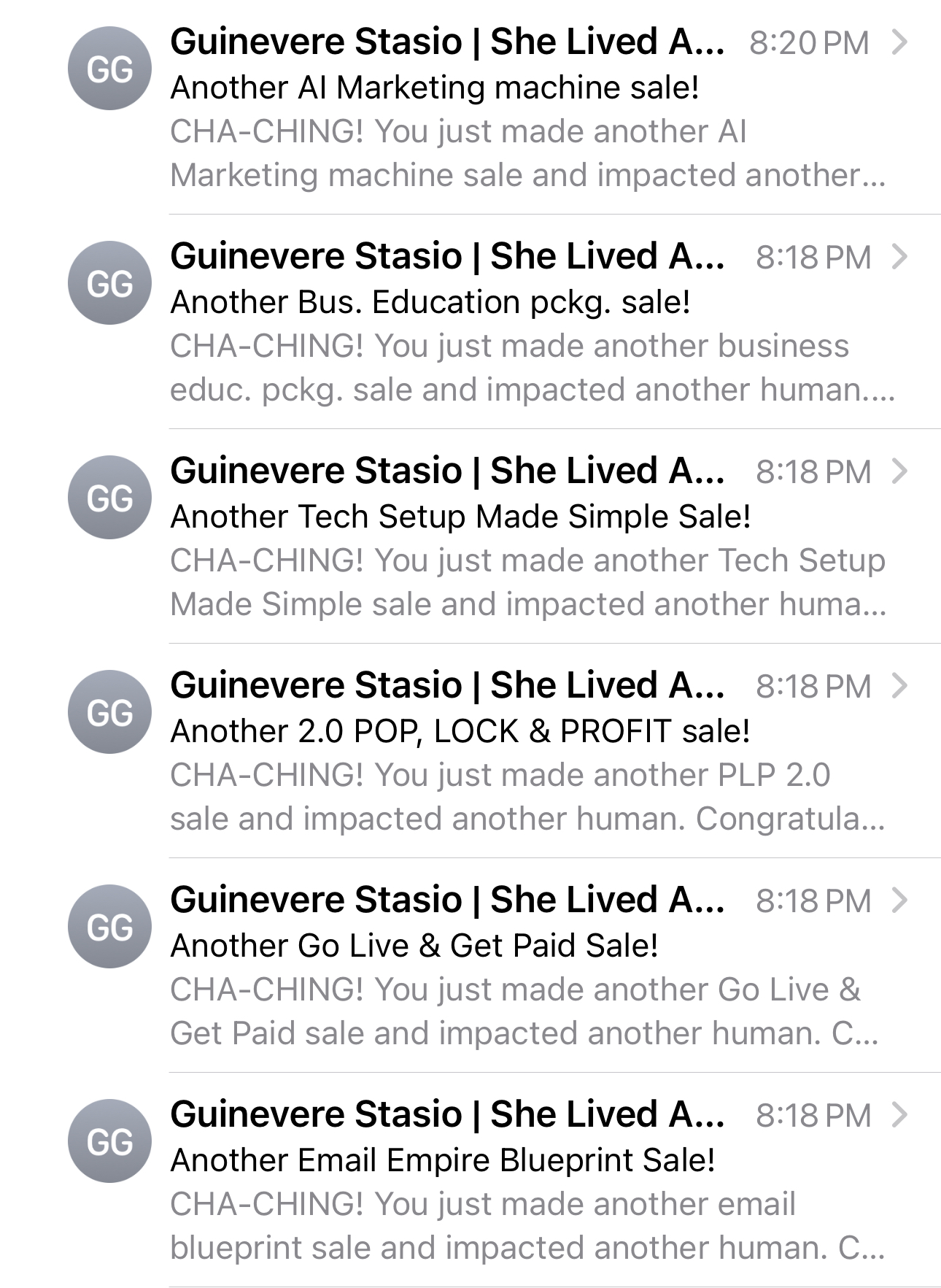The width and height of the screenshot is (941, 1288).
Task: Open the Another Tech Setup Made Simple email
Action: click(467, 537)
